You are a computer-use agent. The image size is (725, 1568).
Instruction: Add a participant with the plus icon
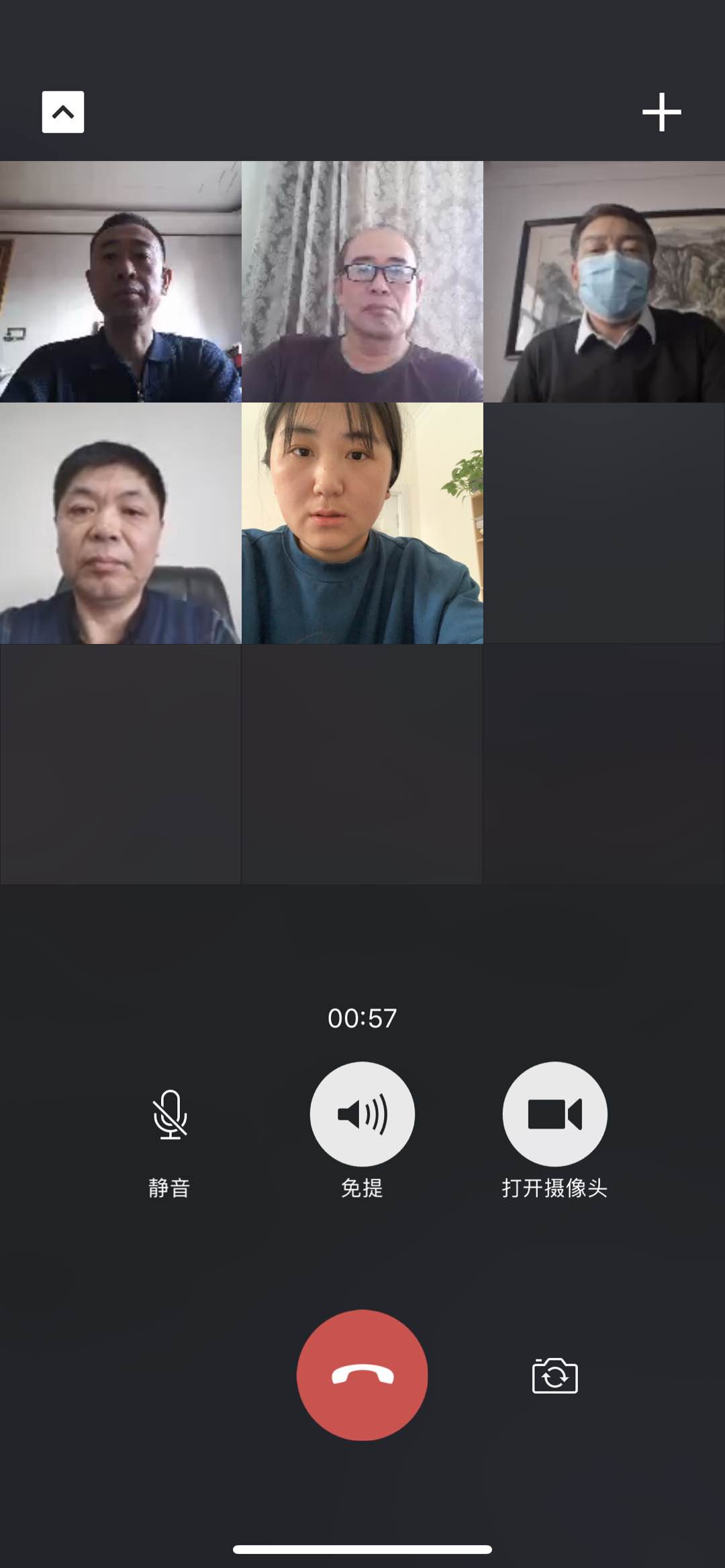tap(661, 112)
